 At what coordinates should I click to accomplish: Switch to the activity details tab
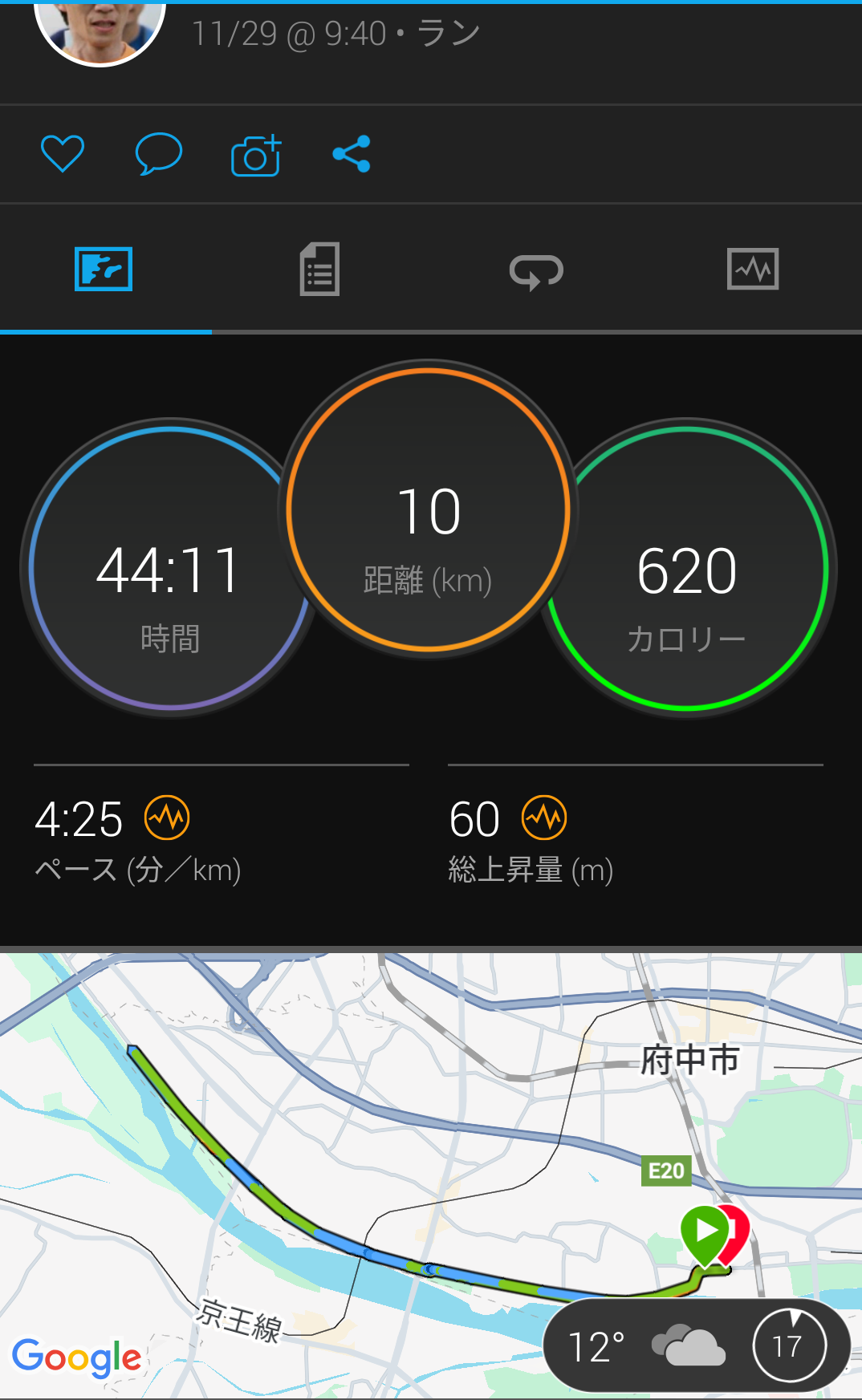point(319,270)
